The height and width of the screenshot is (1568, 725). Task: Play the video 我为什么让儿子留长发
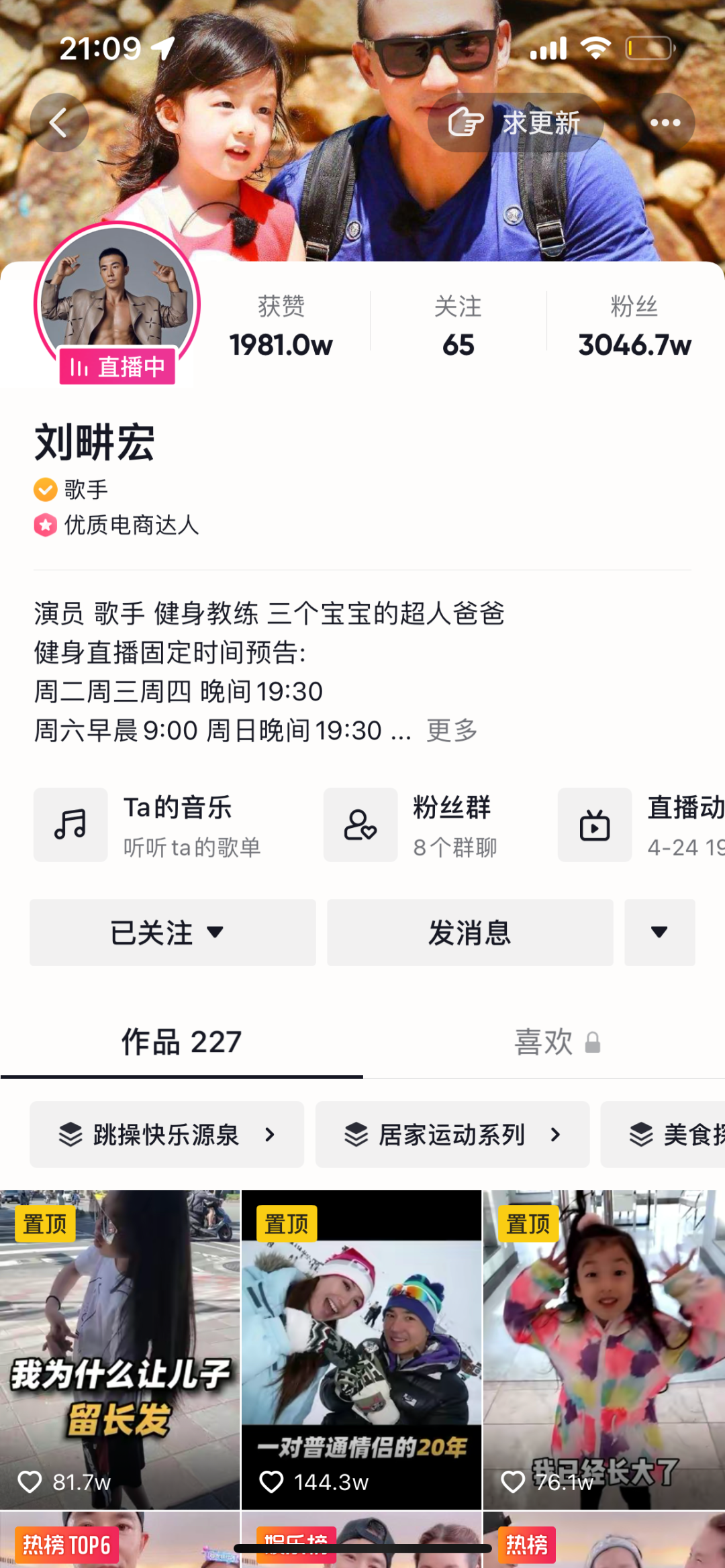(119, 1349)
